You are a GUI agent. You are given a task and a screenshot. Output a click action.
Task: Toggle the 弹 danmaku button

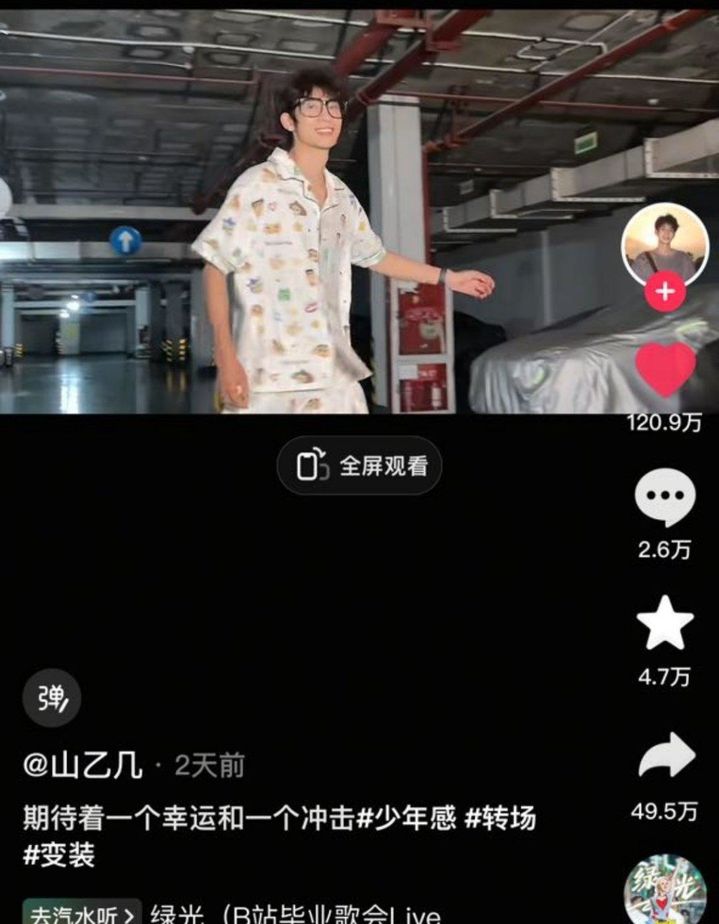click(x=51, y=698)
